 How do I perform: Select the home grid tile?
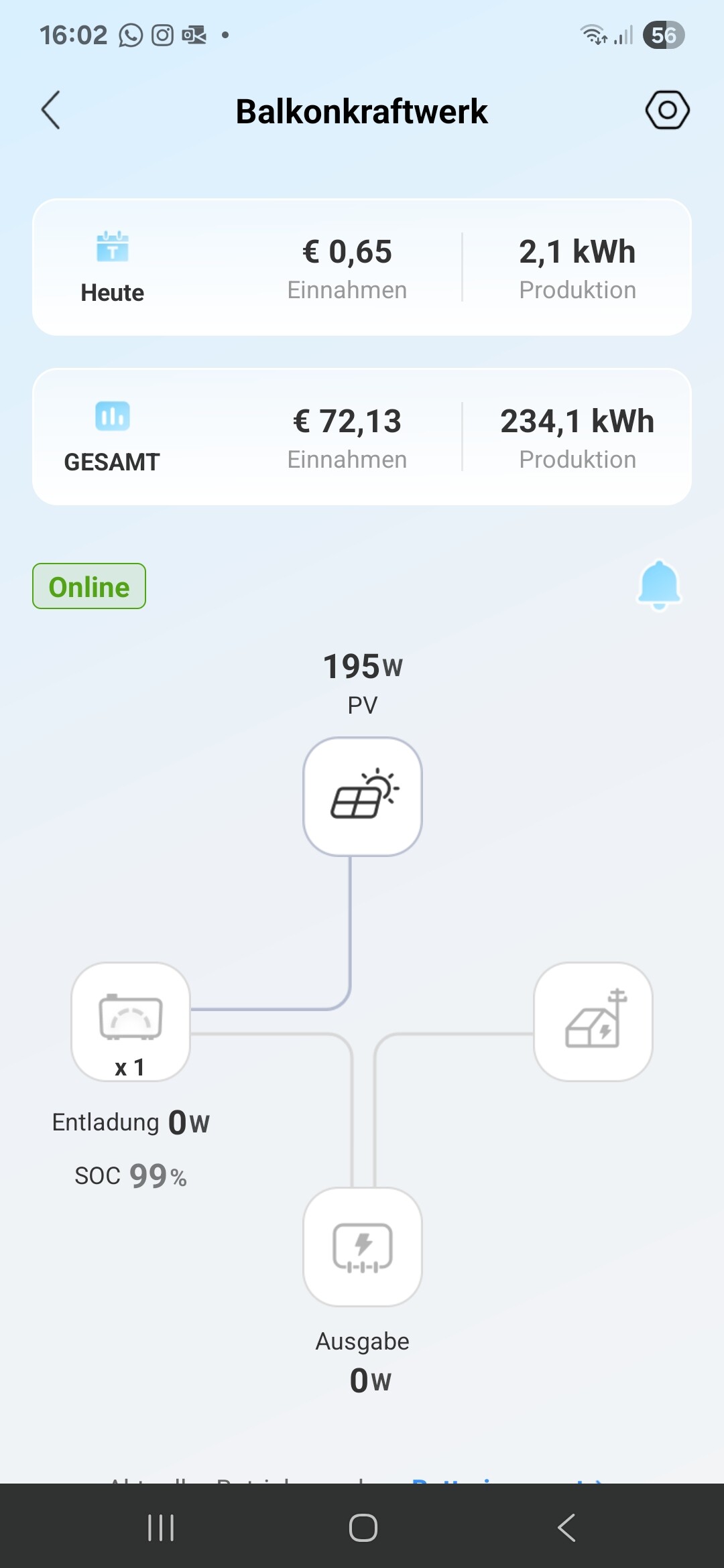tap(593, 1022)
